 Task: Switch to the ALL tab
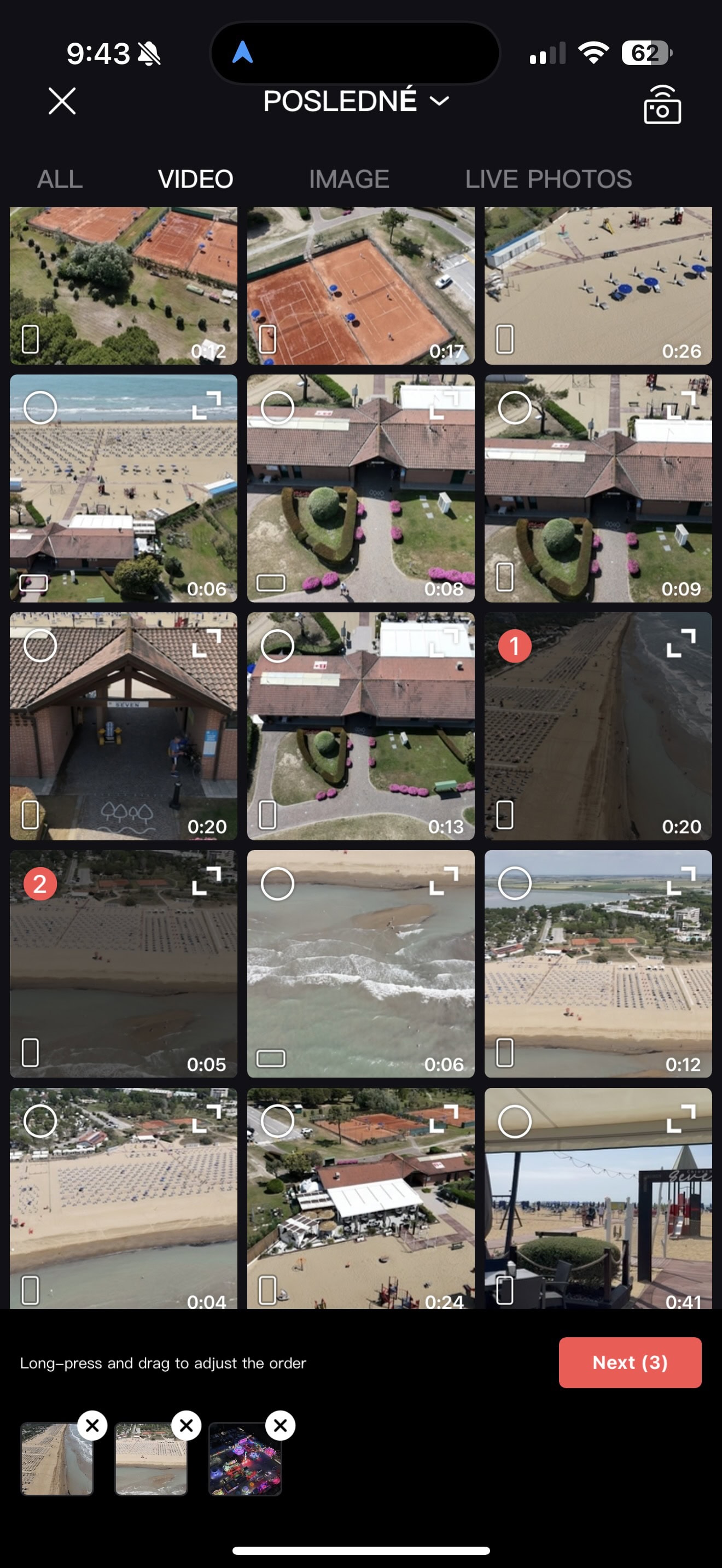(60, 179)
